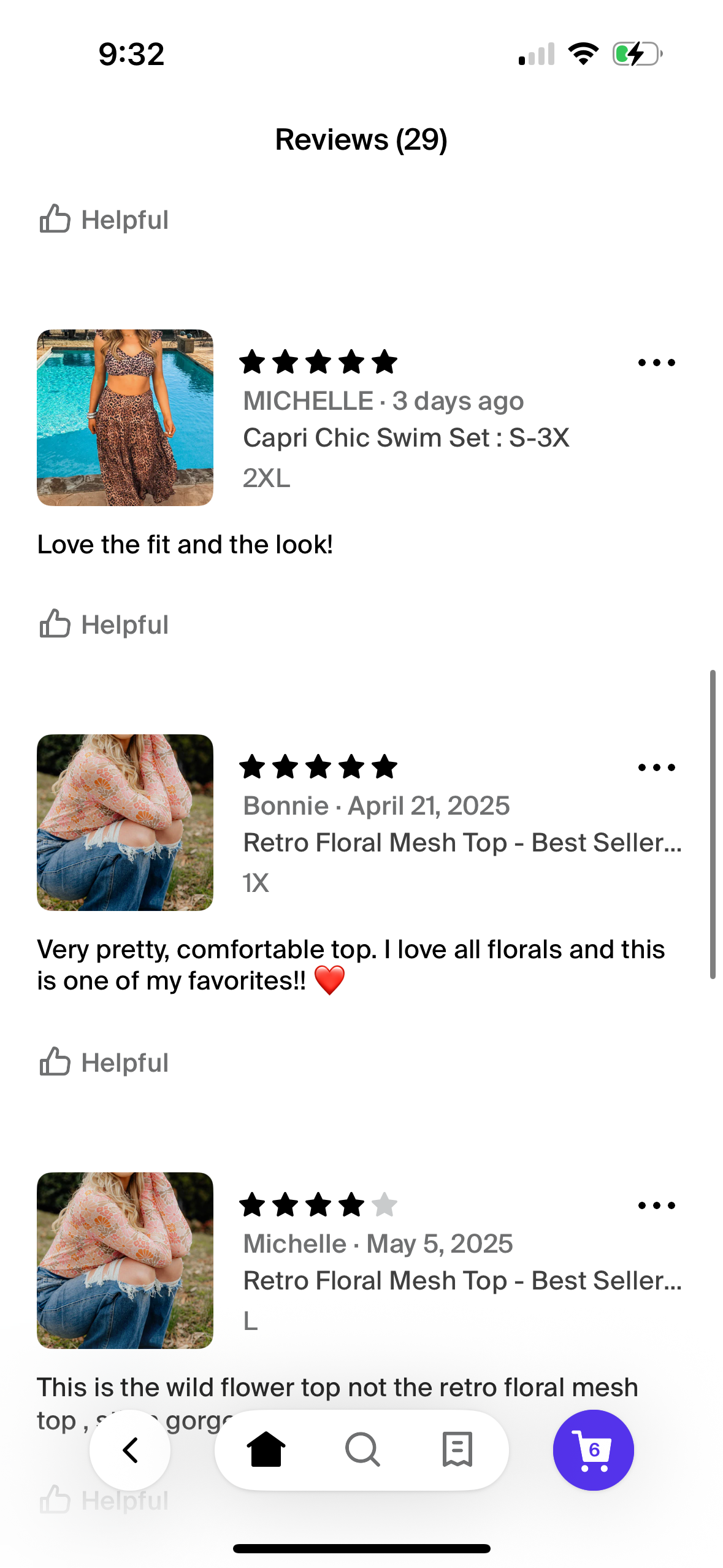Open the orders receipt tab
Screen dimensions: 723x1568
click(x=457, y=1450)
